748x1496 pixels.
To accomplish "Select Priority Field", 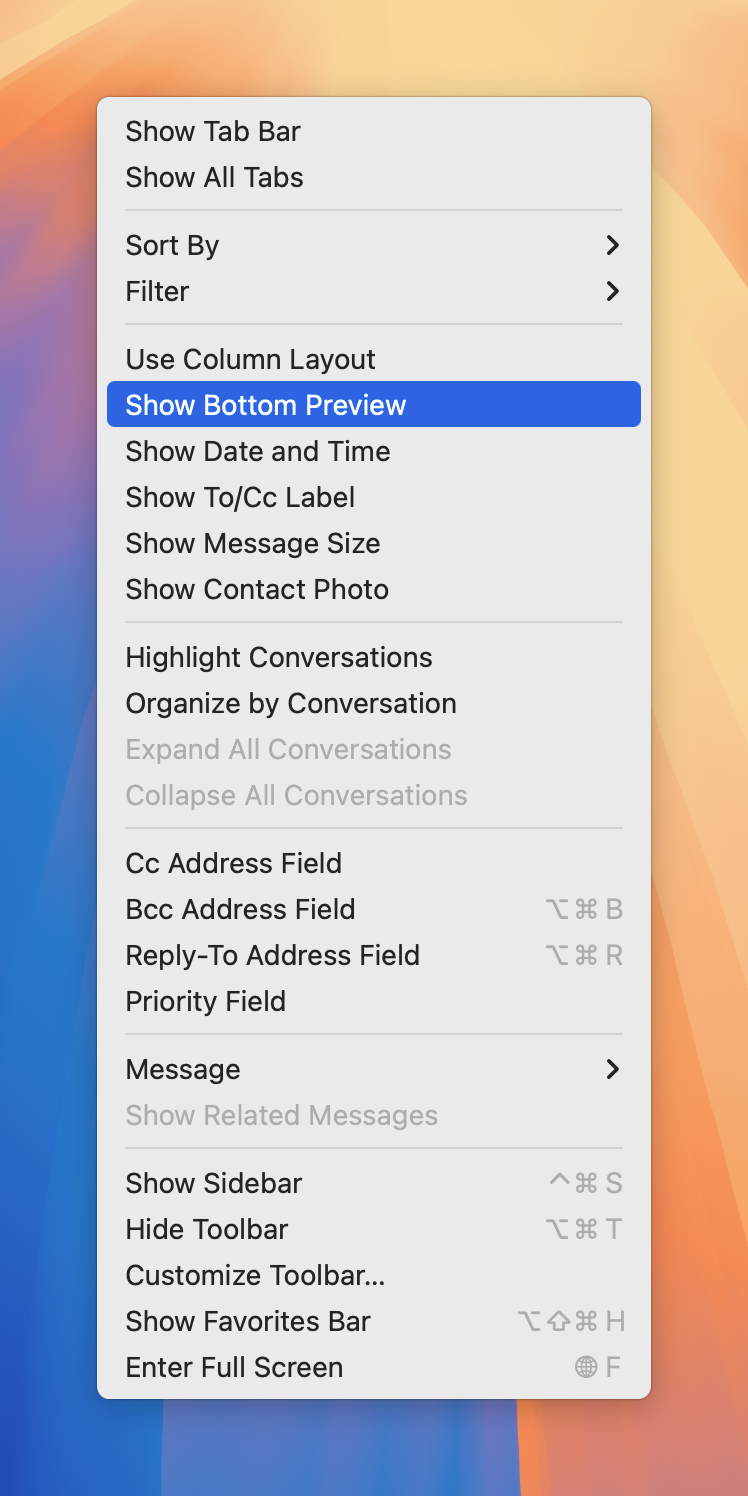I will coord(373,1001).
